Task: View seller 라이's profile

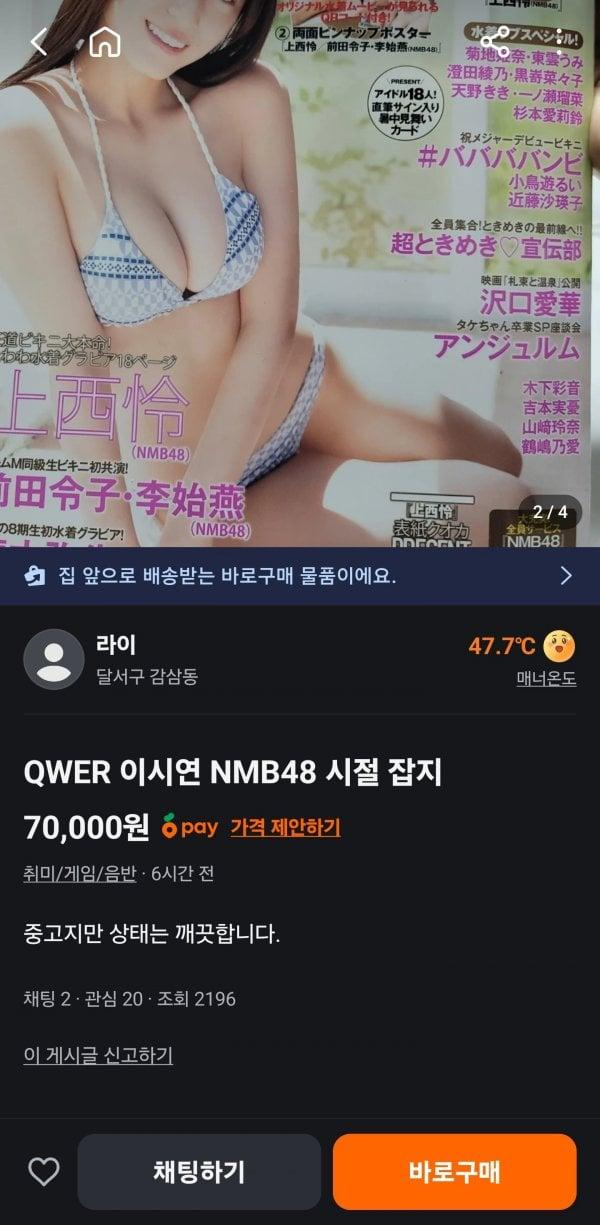Action: point(110,659)
